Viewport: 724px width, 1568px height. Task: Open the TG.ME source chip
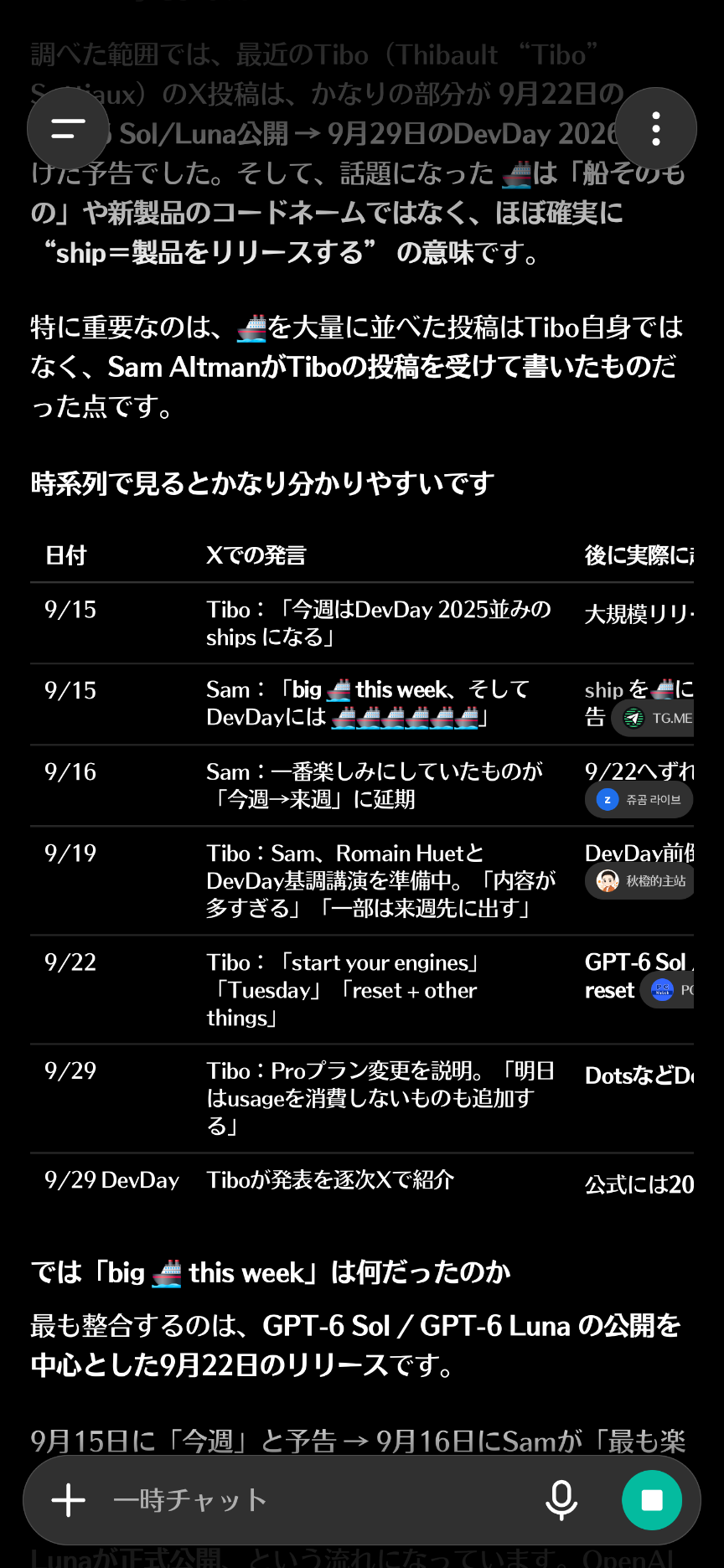(653, 718)
